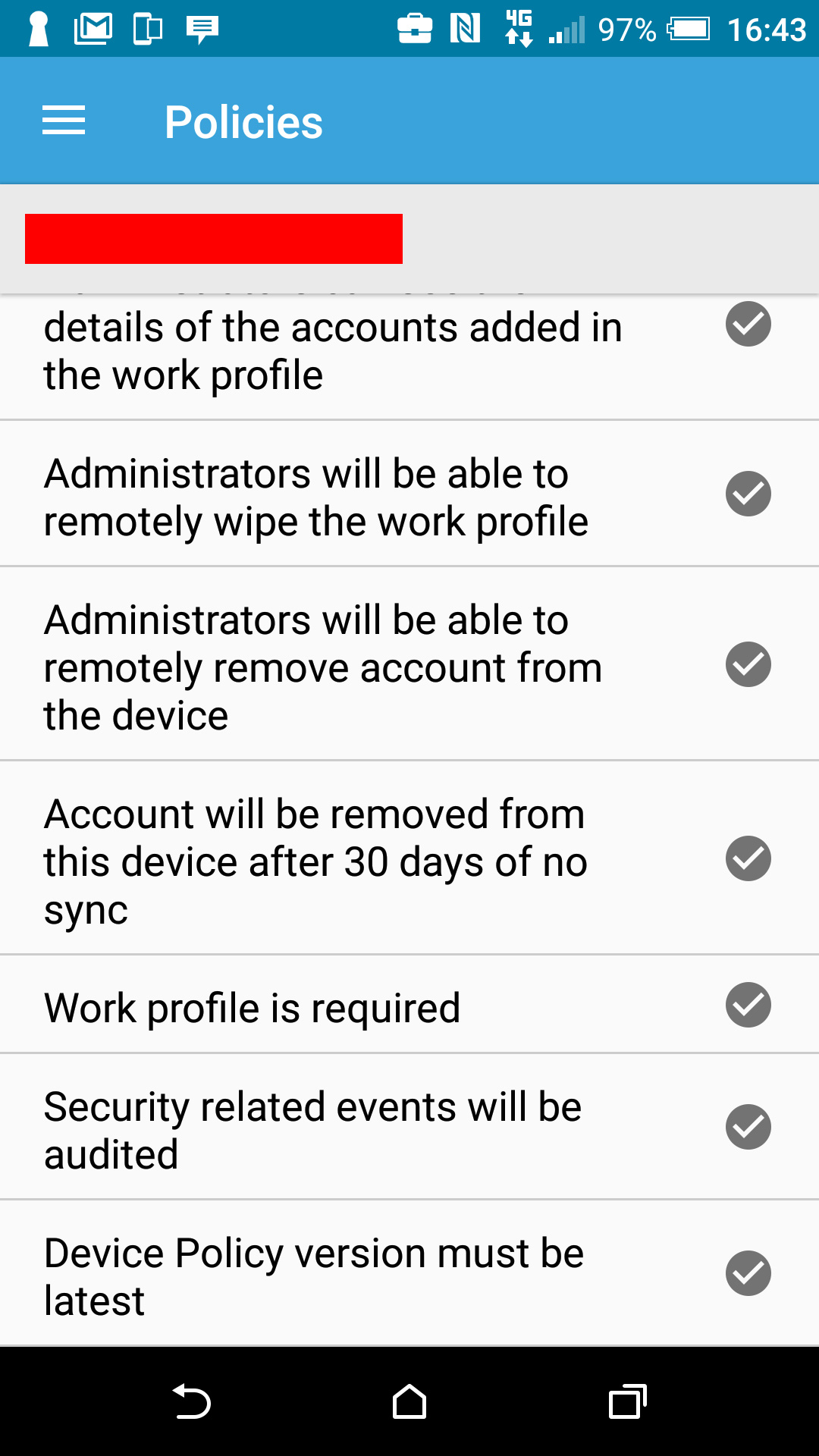
Task: Open Device Policy version must be latest
Action: click(409, 1273)
